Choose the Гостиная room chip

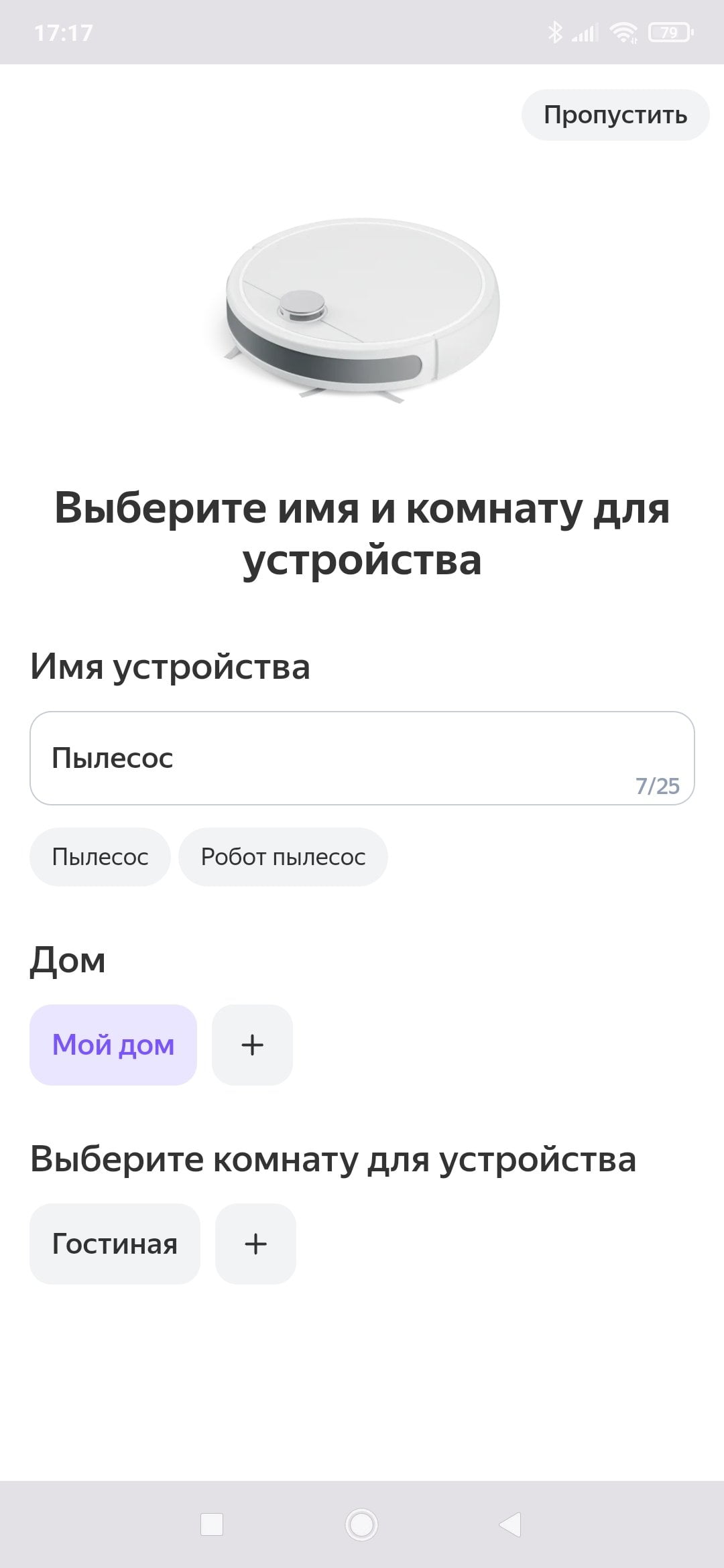pyautogui.click(x=115, y=1244)
